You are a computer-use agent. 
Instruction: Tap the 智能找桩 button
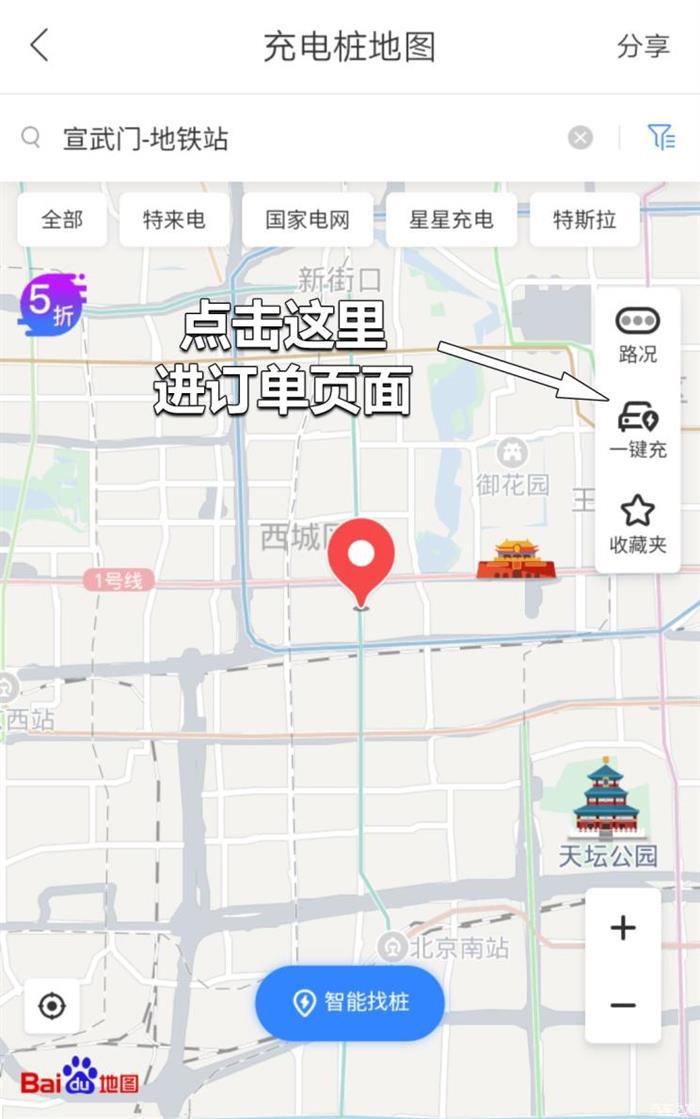[349, 1002]
